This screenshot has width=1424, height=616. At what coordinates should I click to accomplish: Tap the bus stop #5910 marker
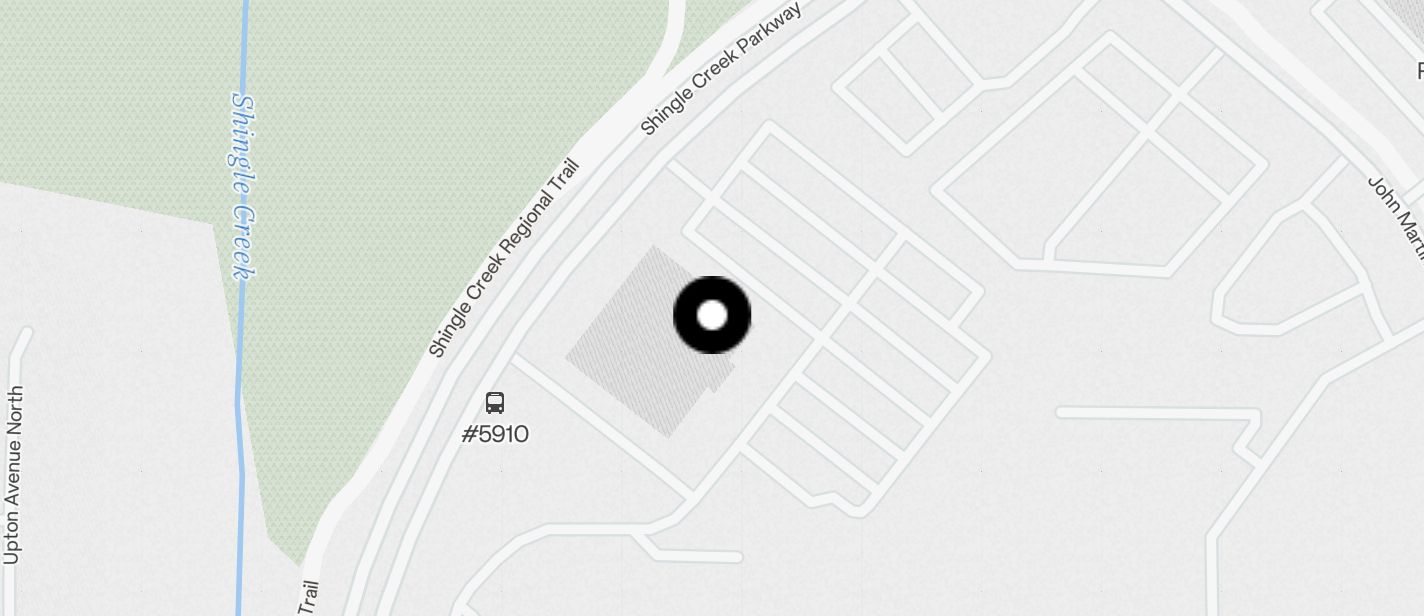point(495,404)
